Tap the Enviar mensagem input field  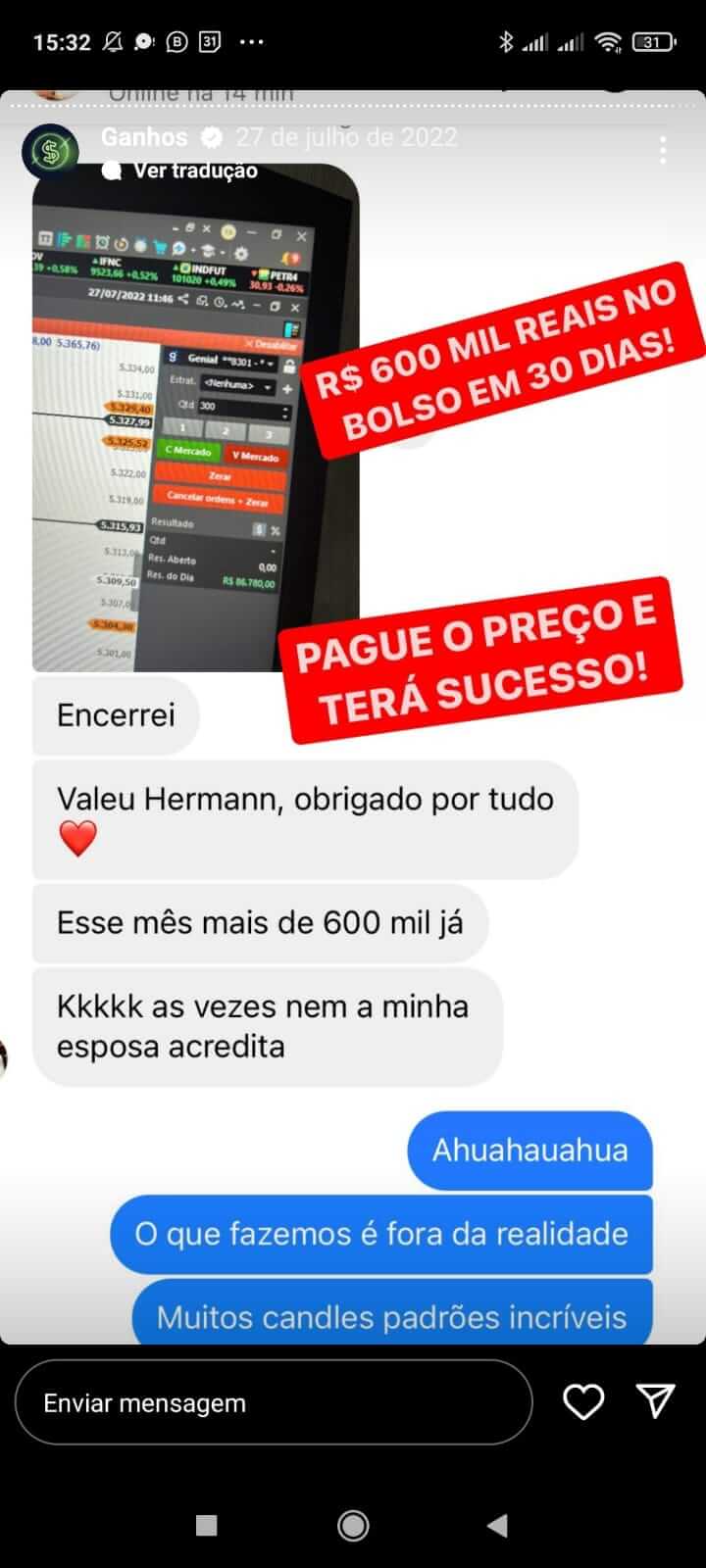(275, 1403)
